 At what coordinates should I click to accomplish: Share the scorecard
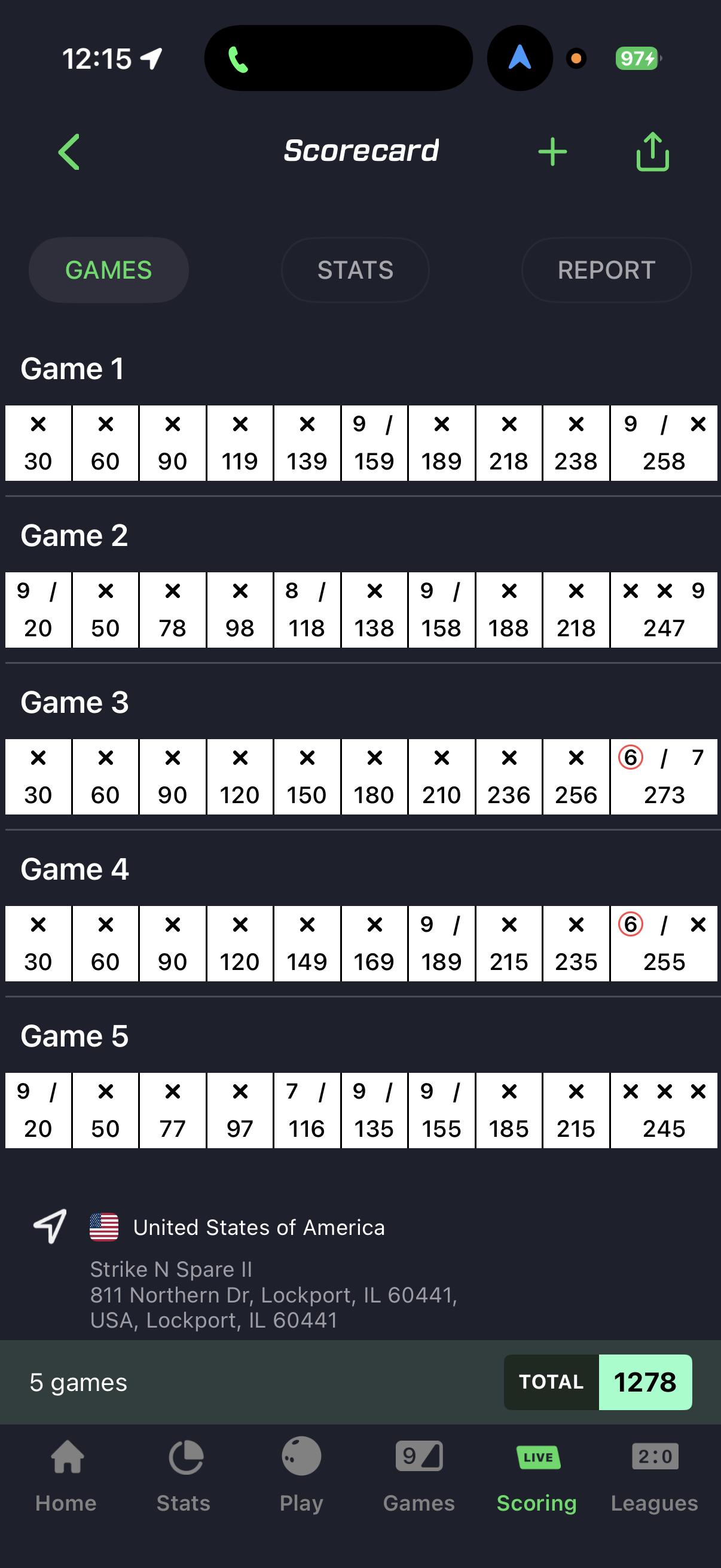point(652,151)
